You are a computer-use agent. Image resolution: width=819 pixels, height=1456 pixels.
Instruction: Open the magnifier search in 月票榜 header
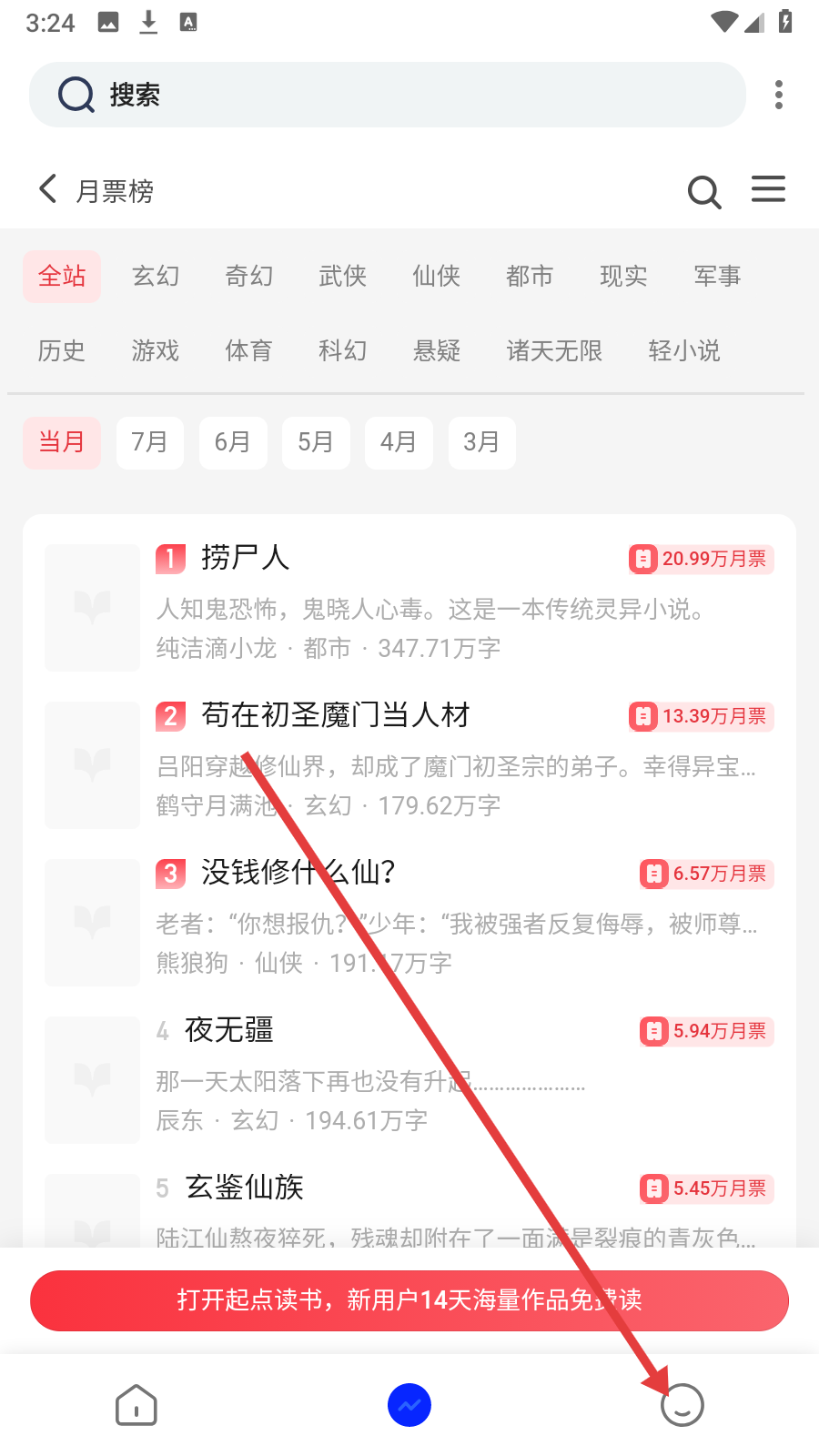(703, 191)
